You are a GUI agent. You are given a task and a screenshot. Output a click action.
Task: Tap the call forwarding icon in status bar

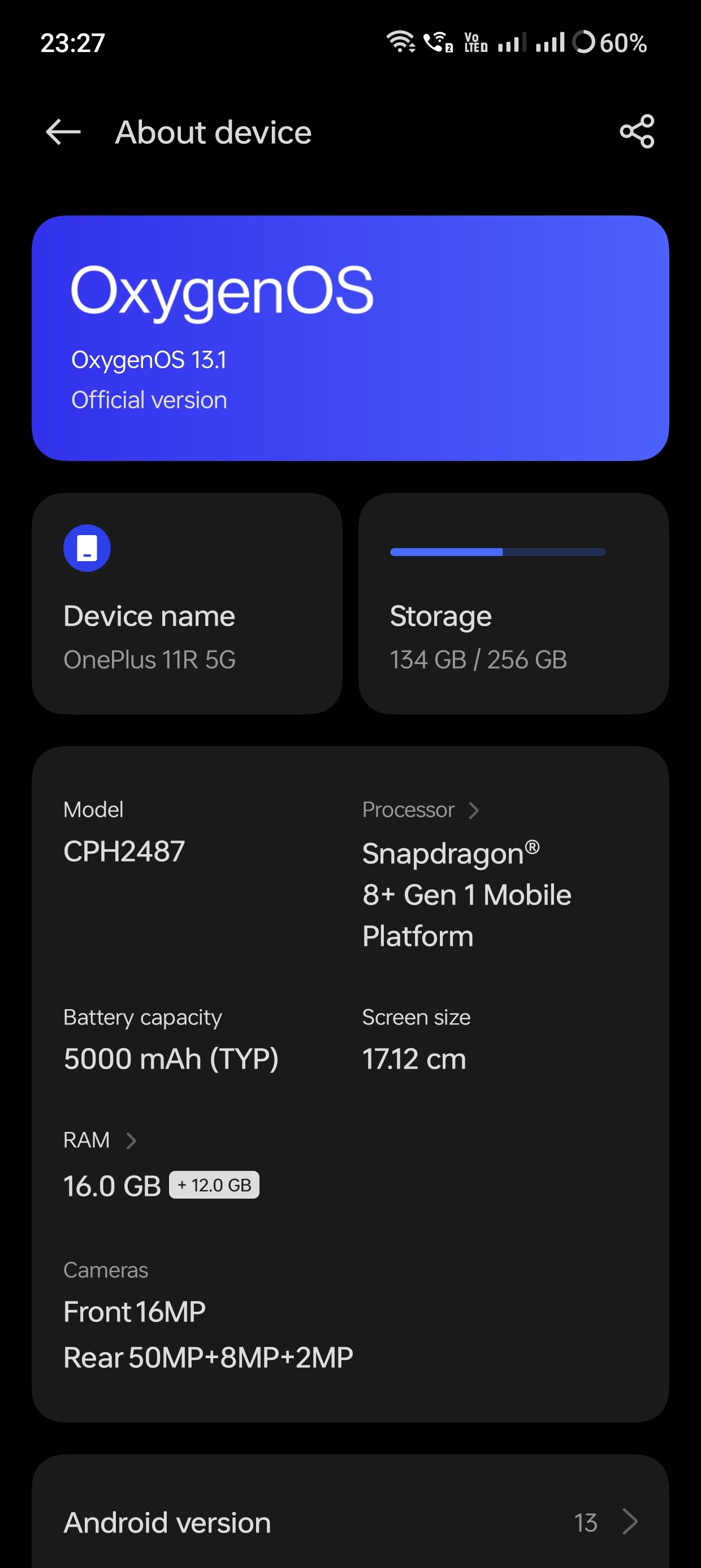click(x=437, y=41)
